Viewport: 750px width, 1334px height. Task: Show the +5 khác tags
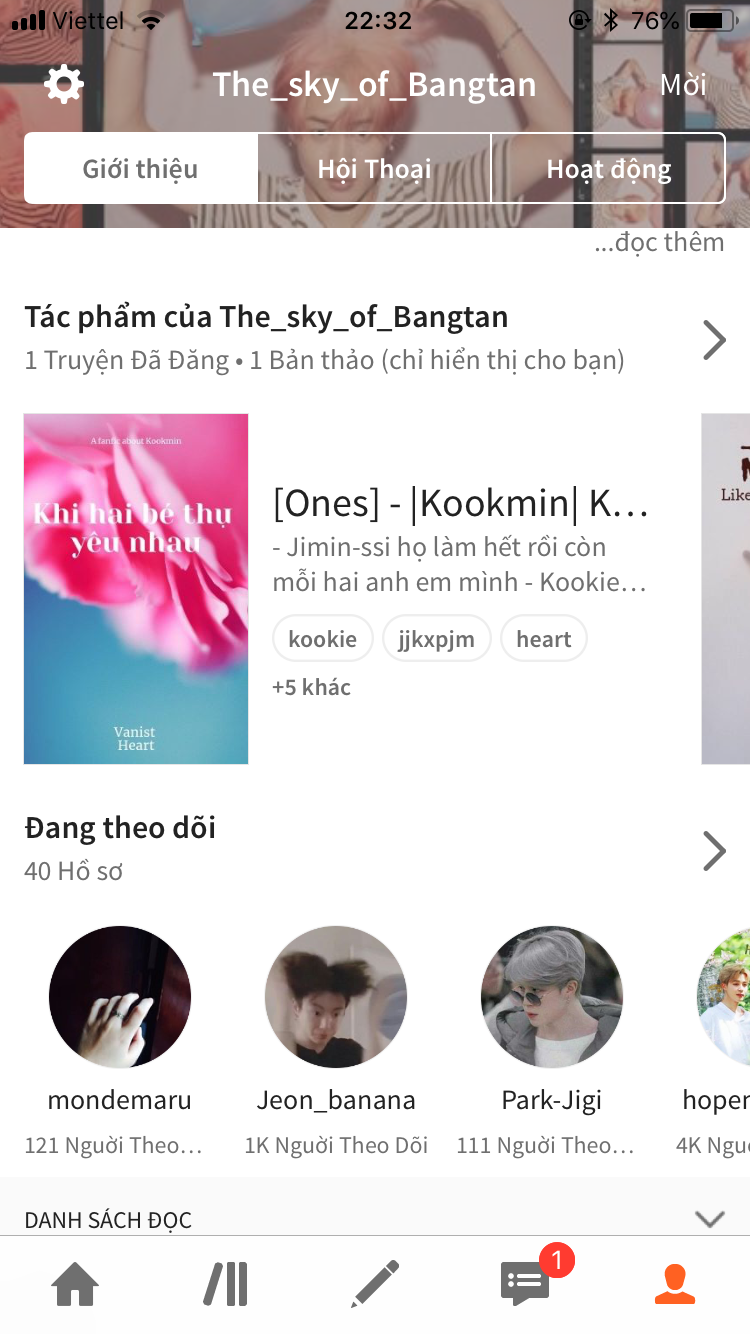(x=311, y=687)
